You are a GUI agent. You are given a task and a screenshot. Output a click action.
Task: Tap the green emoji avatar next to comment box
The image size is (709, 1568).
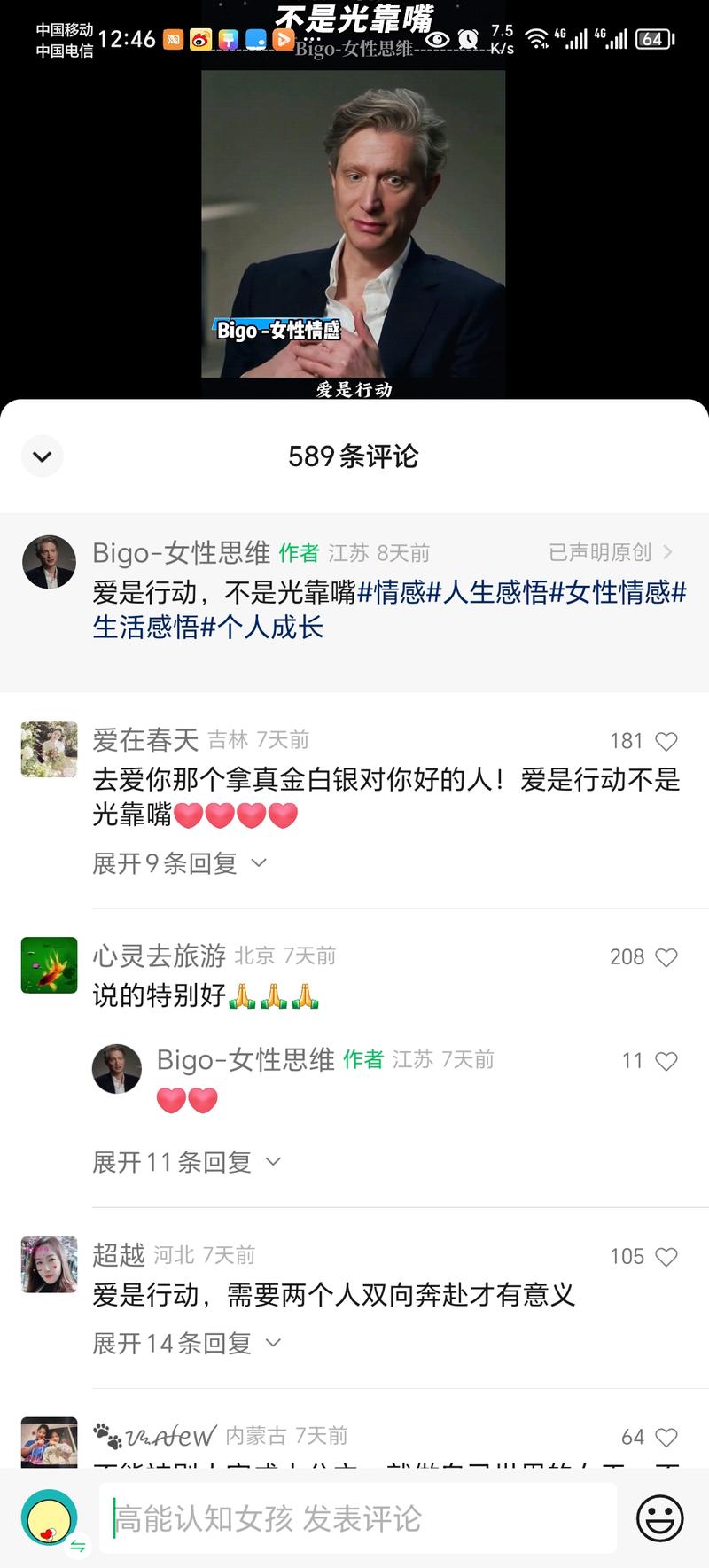pyautogui.click(x=49, y=1517)
